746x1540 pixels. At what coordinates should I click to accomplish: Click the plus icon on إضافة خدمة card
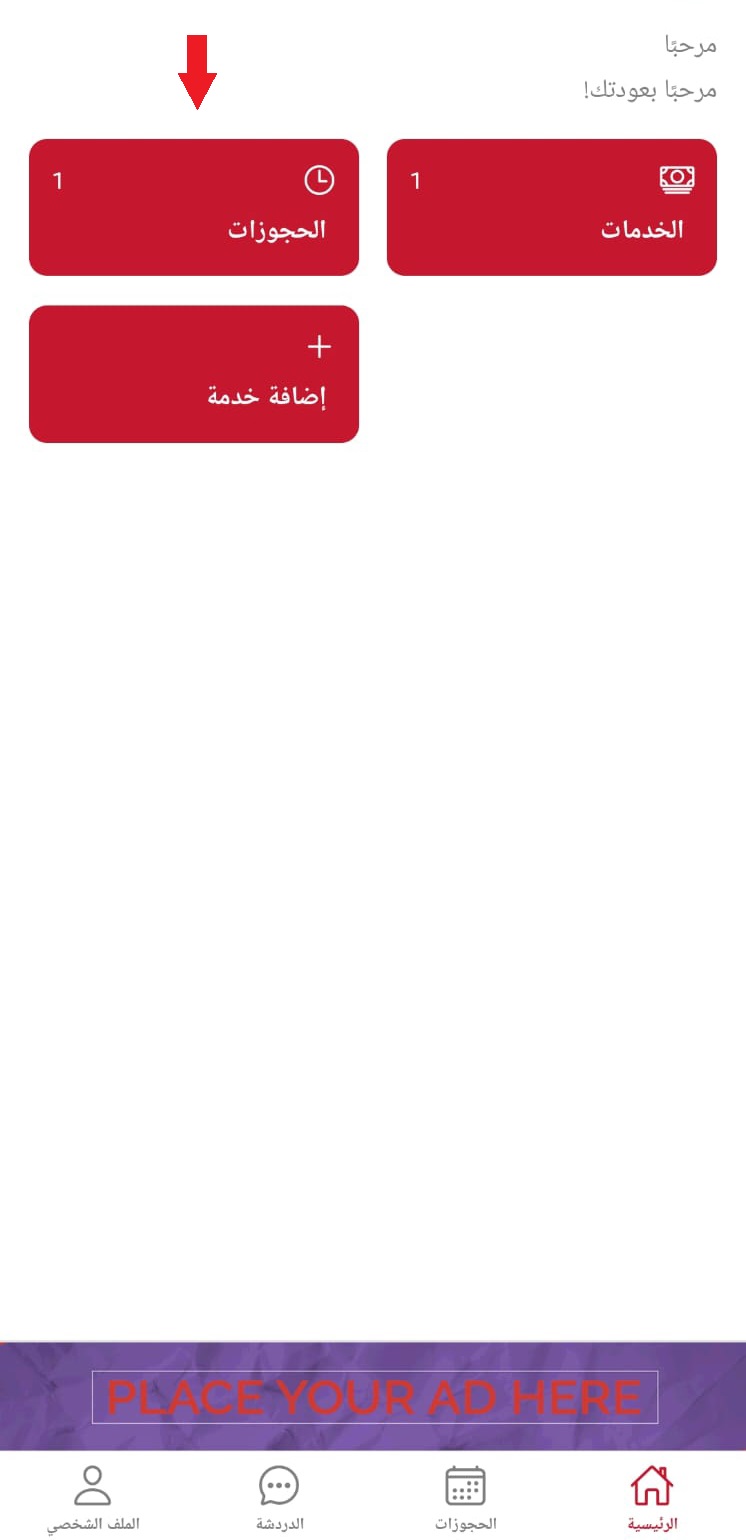319,347
